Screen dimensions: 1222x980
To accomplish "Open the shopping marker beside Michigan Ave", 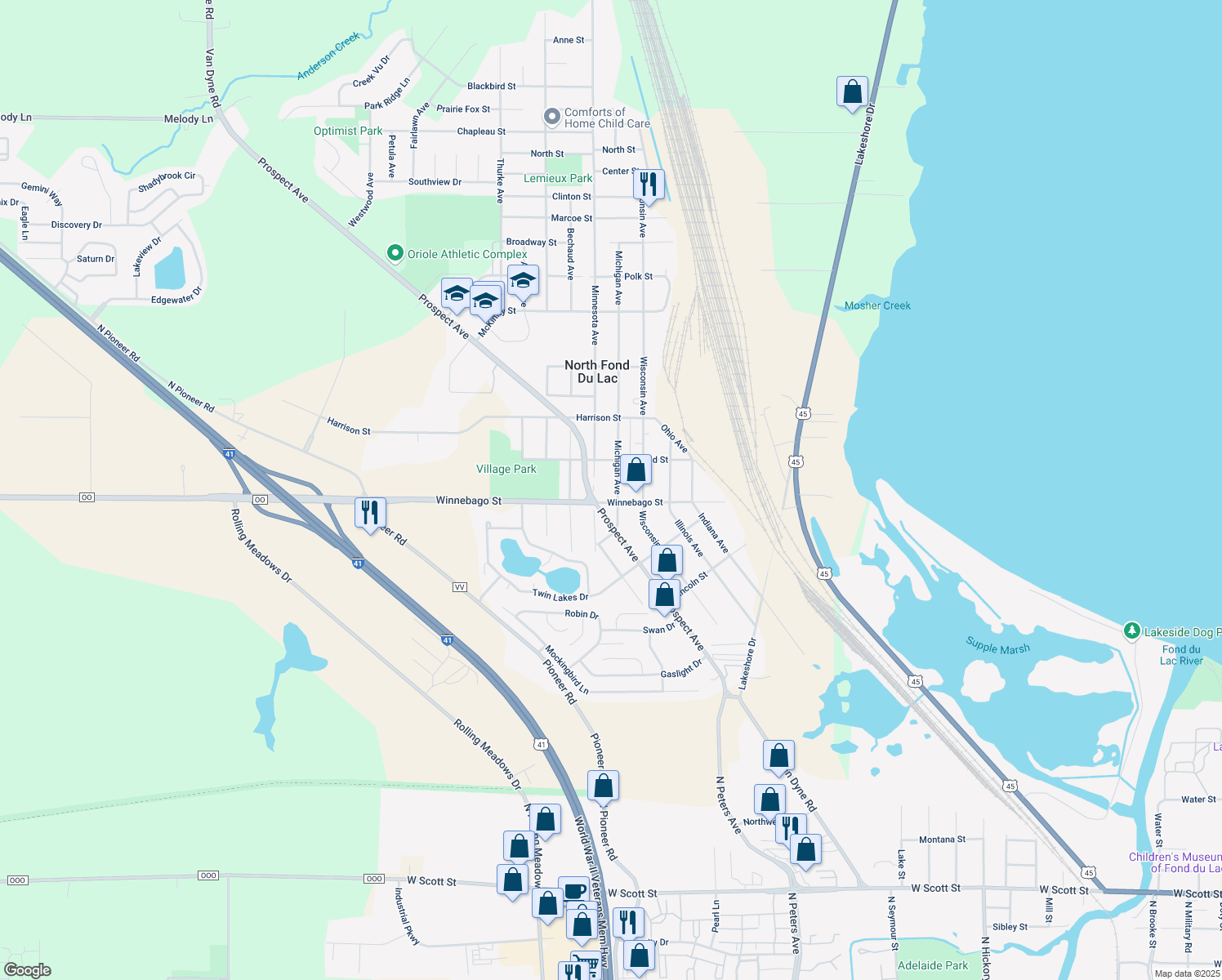I will click(x=636, y=470).
